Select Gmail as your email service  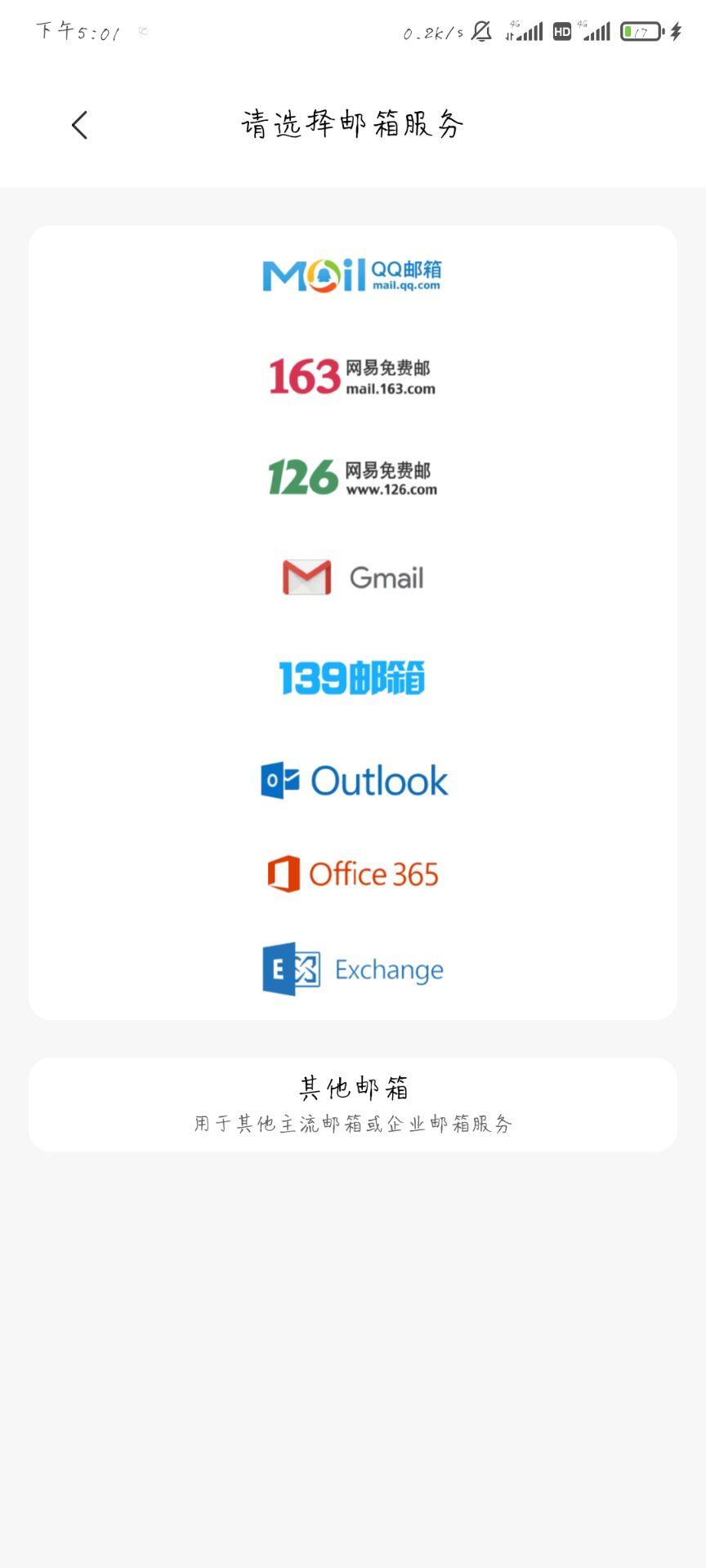[x=351, y=578]
